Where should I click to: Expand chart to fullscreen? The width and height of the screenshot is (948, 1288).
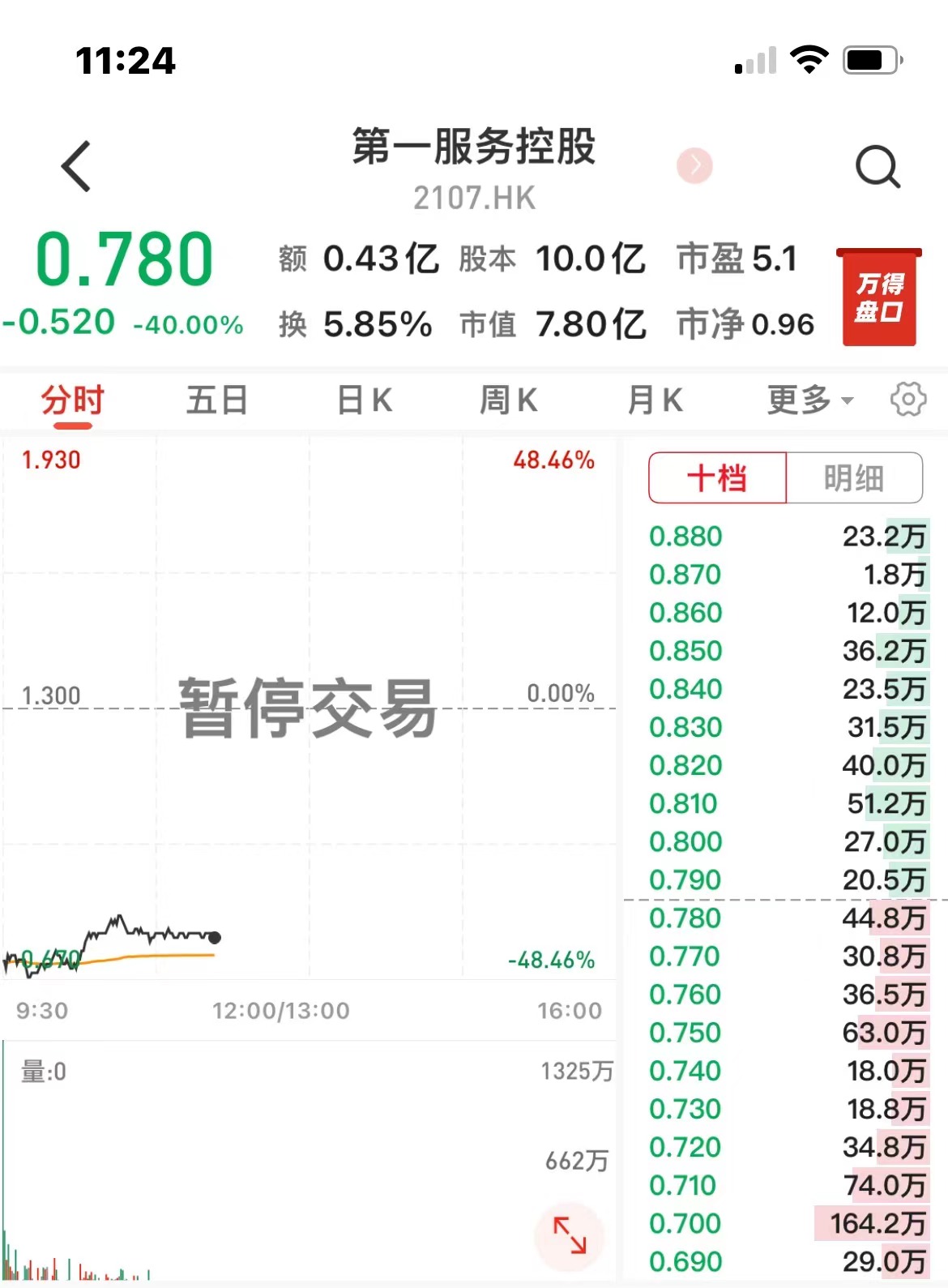[570, 1235]
